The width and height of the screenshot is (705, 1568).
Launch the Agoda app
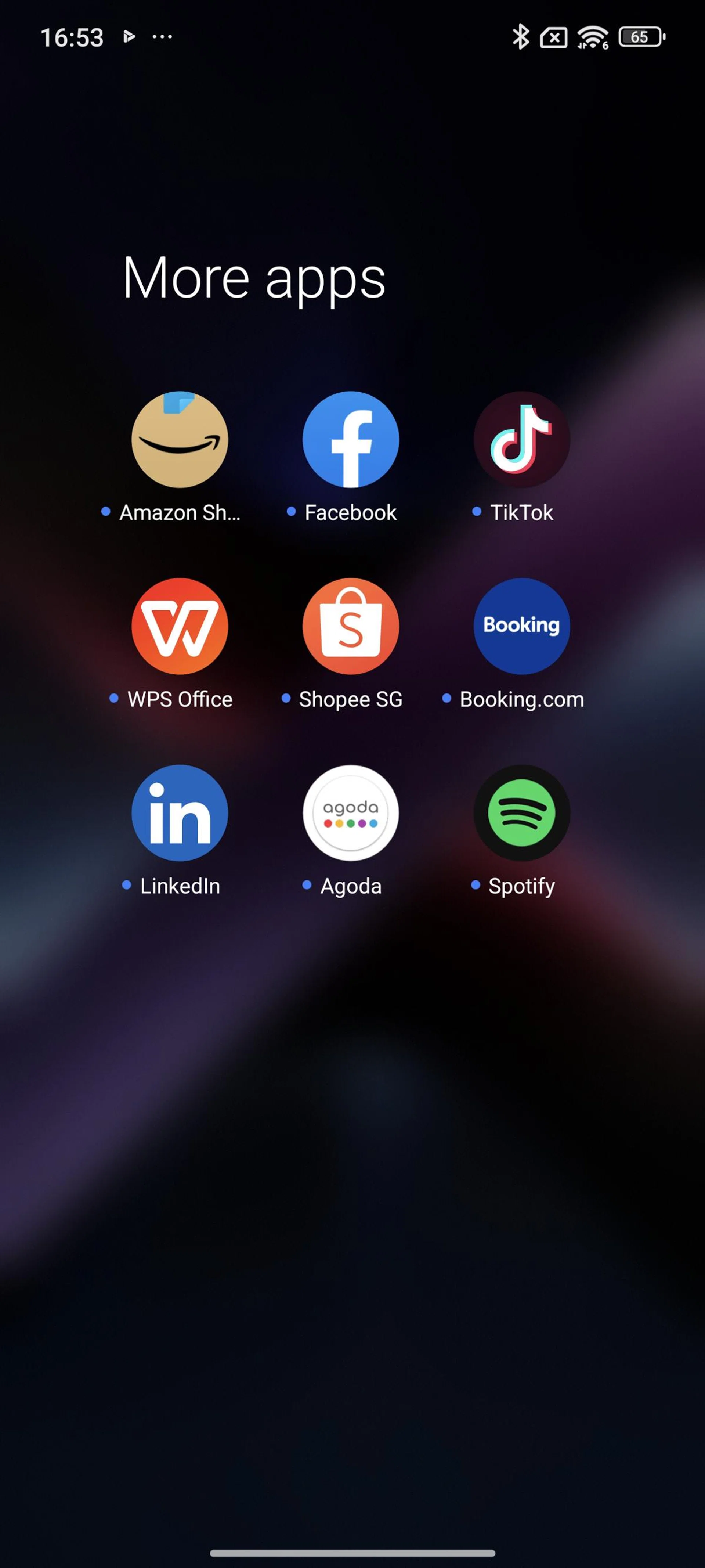point(350,813)
